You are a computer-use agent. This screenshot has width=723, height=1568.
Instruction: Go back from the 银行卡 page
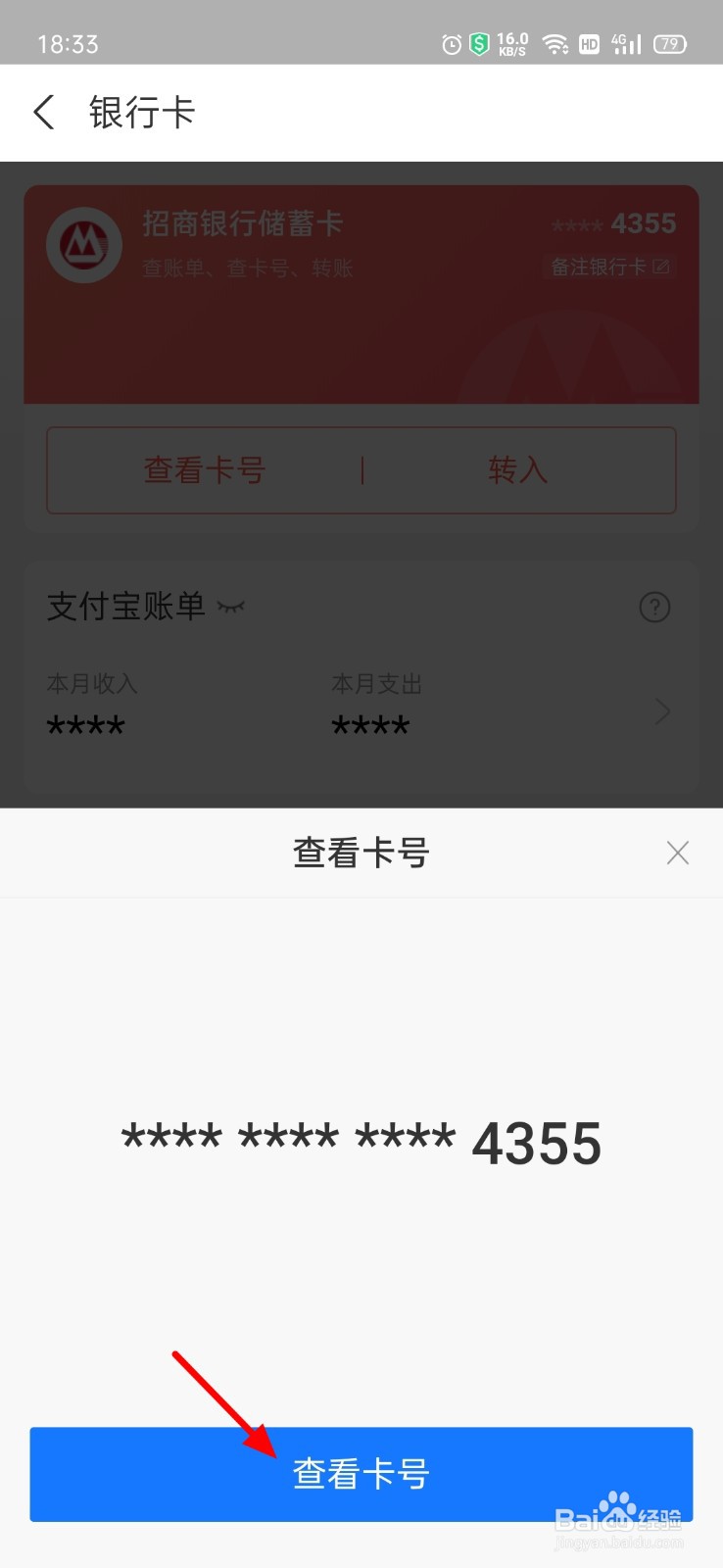click(x=44, y=113)
